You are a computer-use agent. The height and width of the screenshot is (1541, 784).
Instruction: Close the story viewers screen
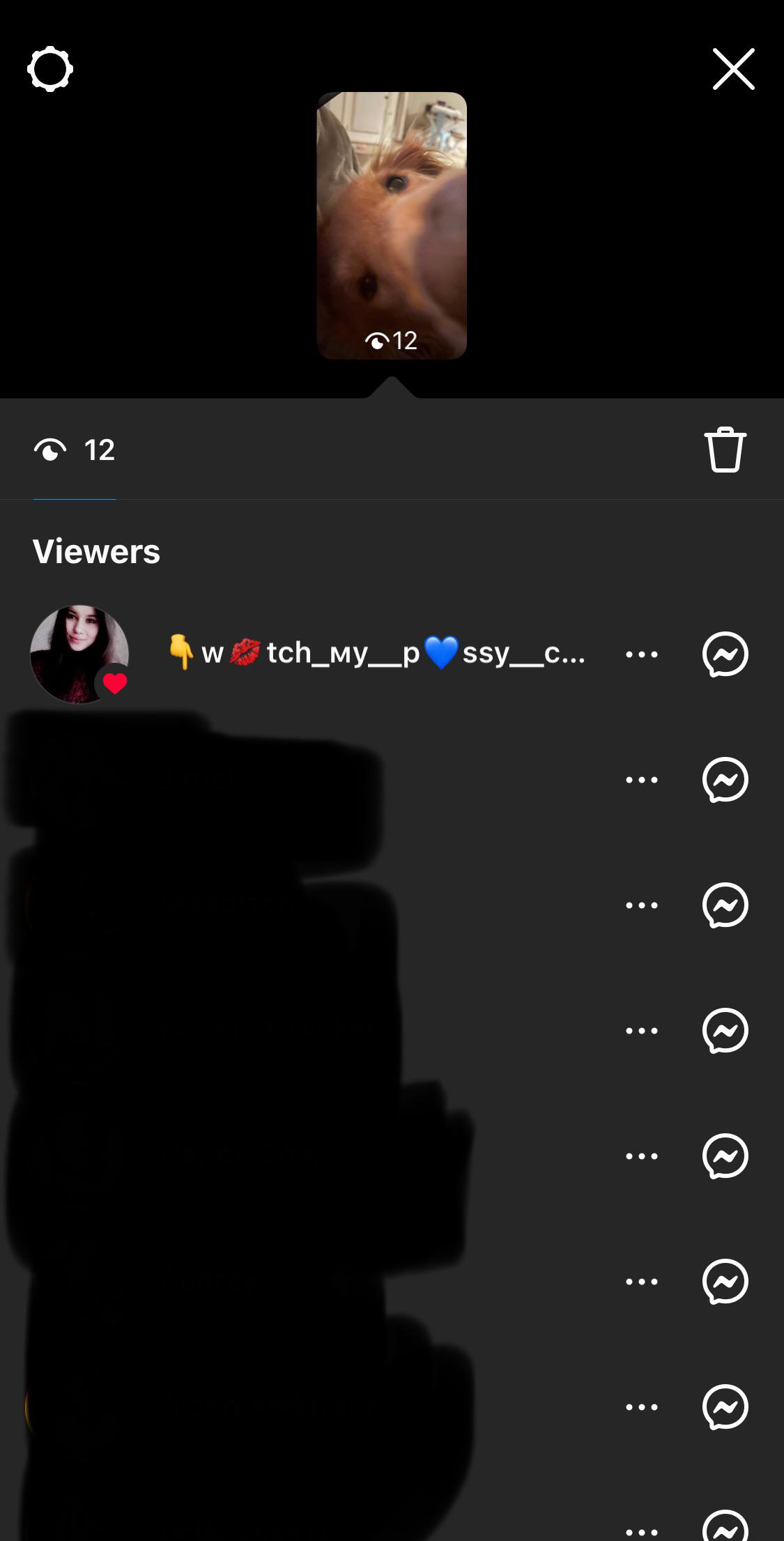point(733,69)
